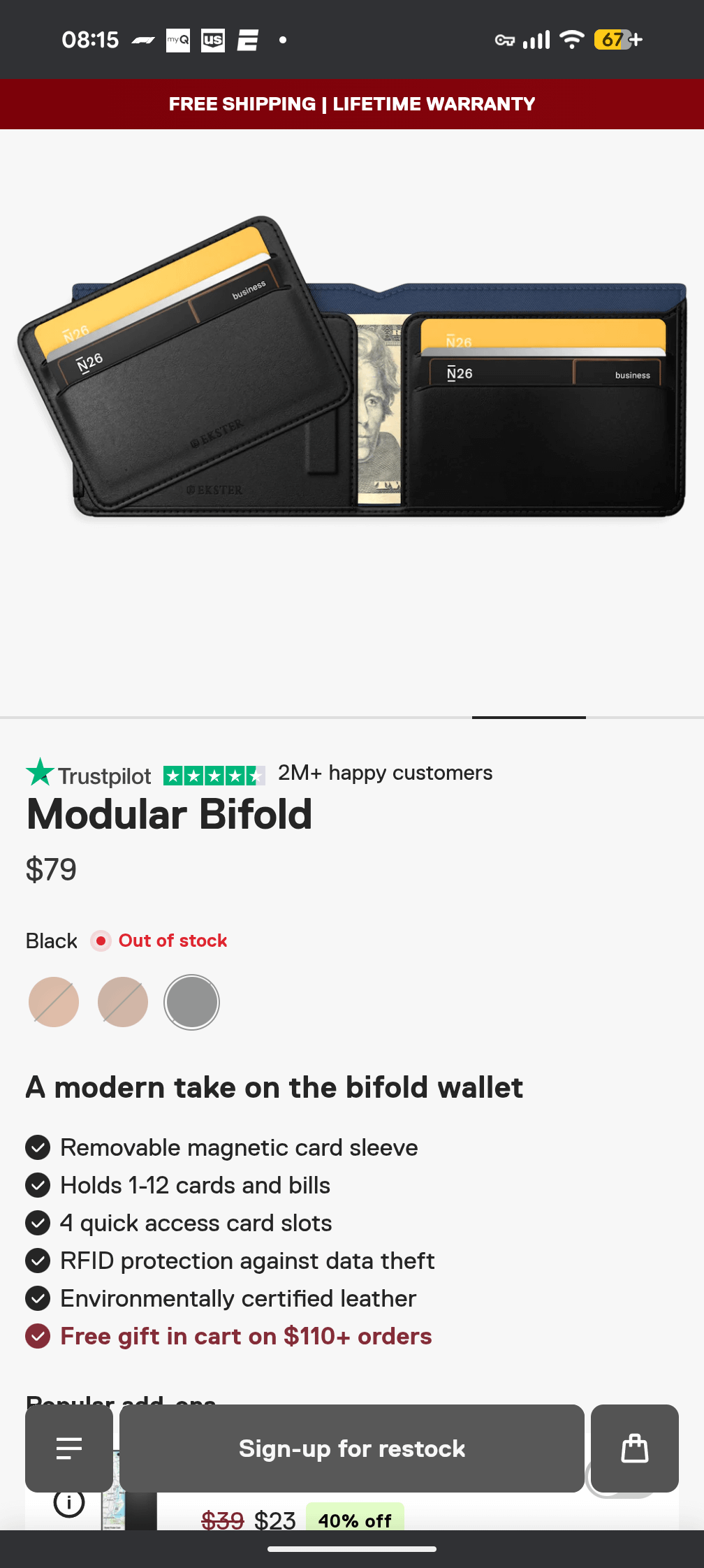Select the second crossed-out beige color swatch
The height and width of the screenshot is (1568, 704).
pyautogui.click(x=123, y=1002)
